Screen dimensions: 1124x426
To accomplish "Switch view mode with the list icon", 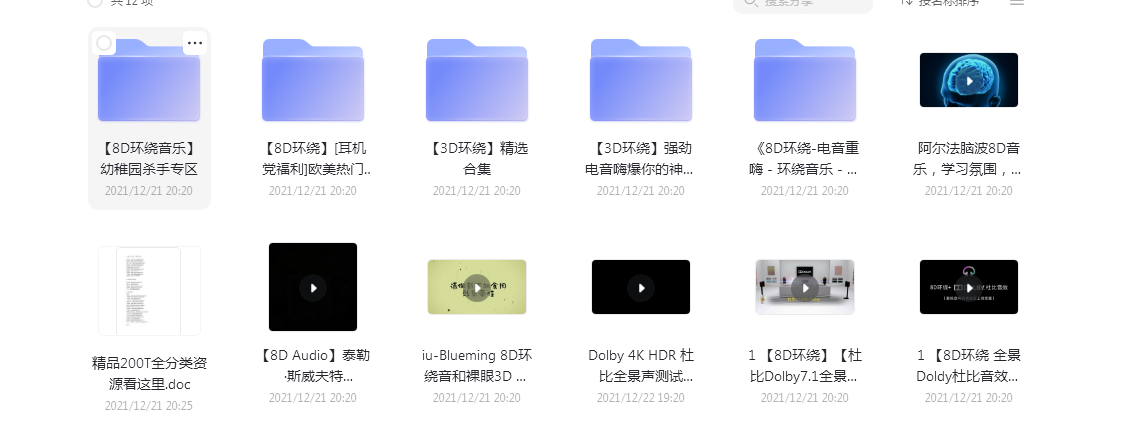I will (1017, 3).
